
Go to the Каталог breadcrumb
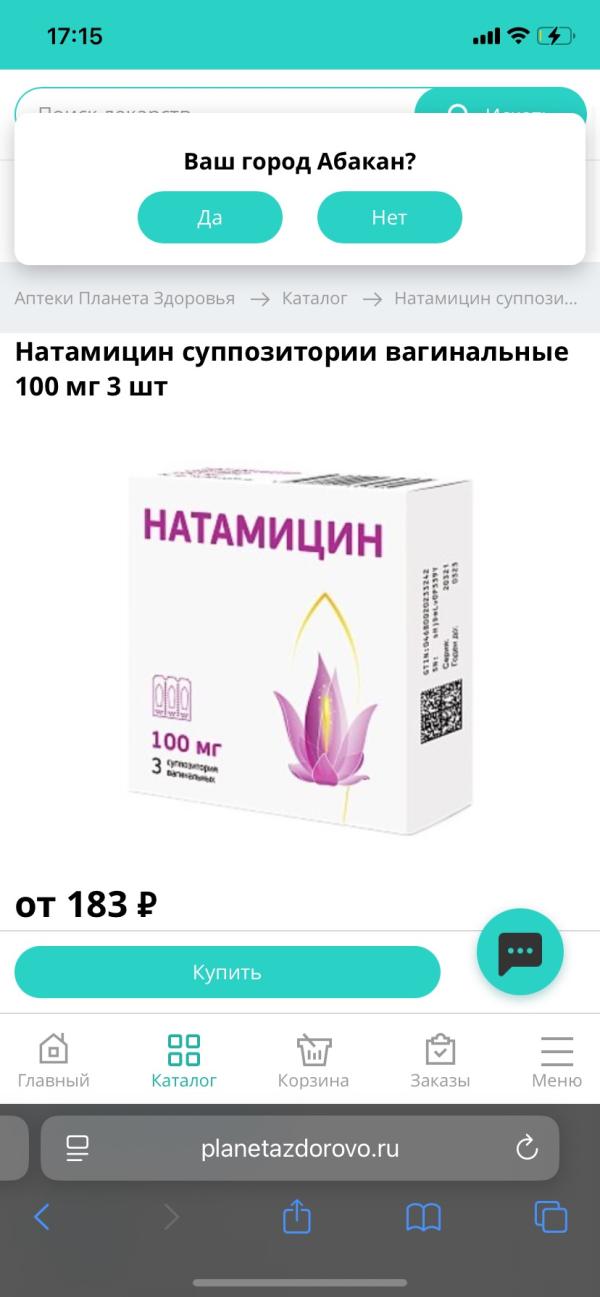[315, 298]
